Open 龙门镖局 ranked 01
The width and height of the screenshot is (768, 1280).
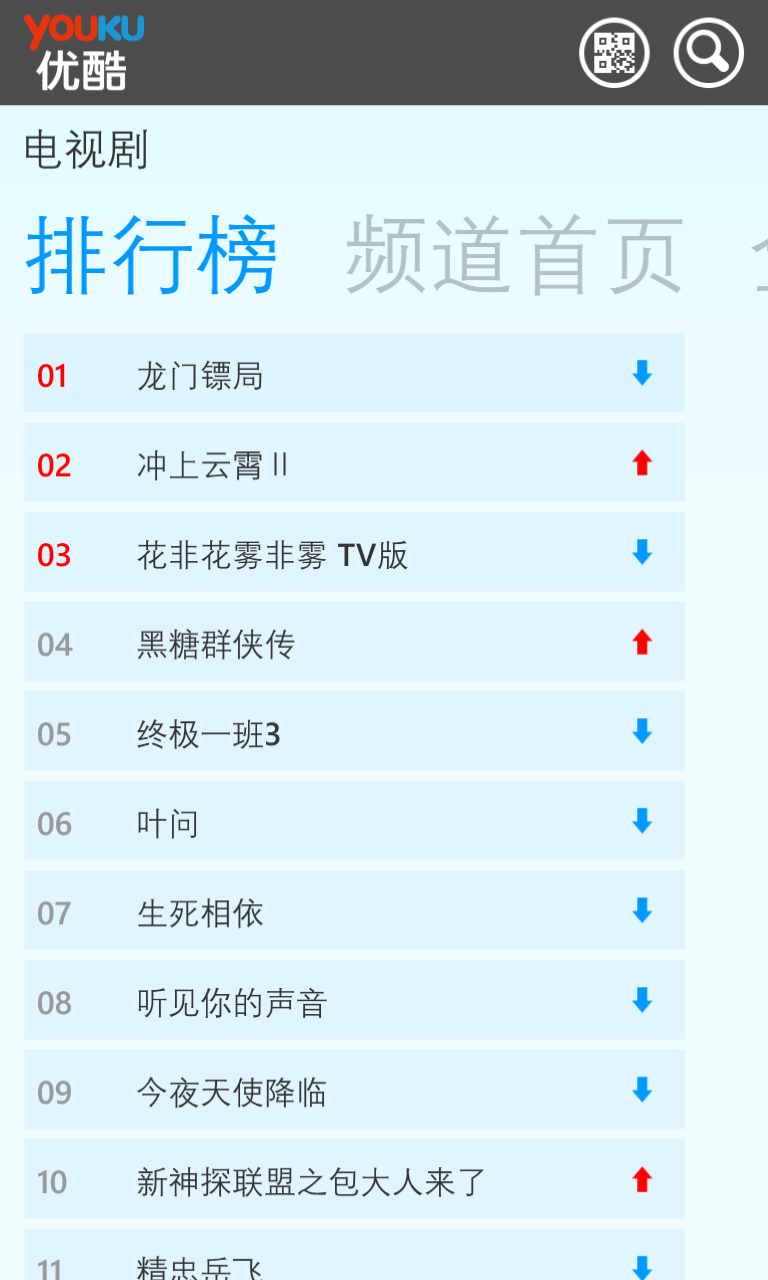pos(354,373)
